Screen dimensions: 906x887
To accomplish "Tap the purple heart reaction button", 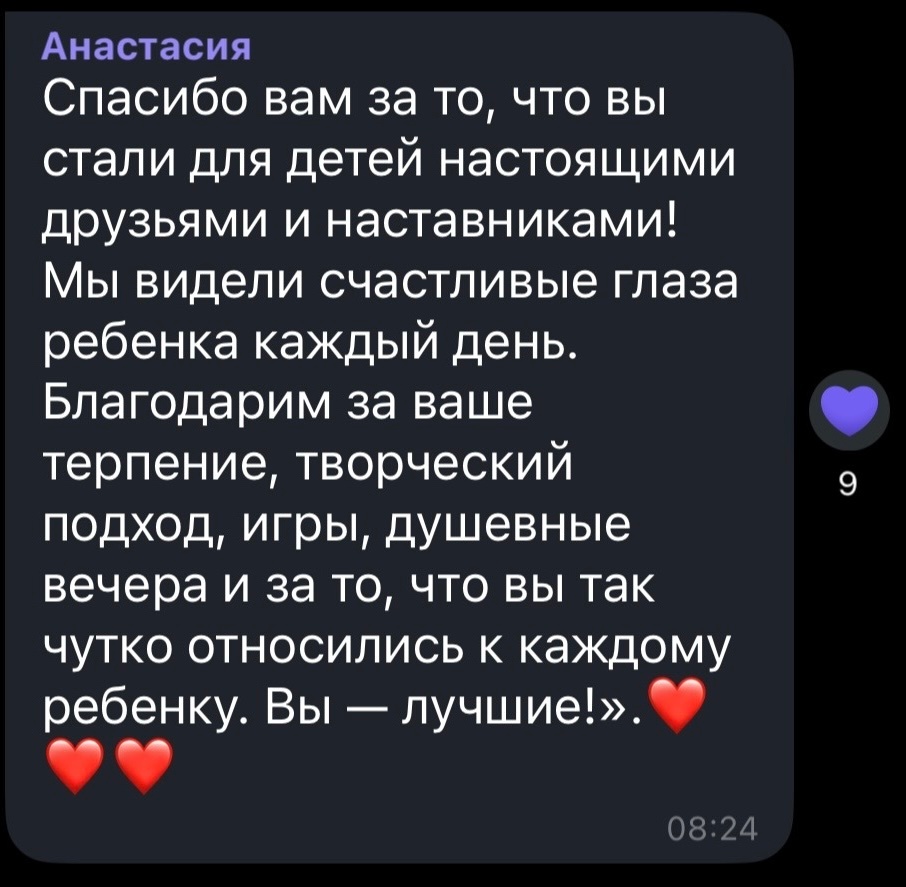I will pyautogui.click(x=847, y=409).
